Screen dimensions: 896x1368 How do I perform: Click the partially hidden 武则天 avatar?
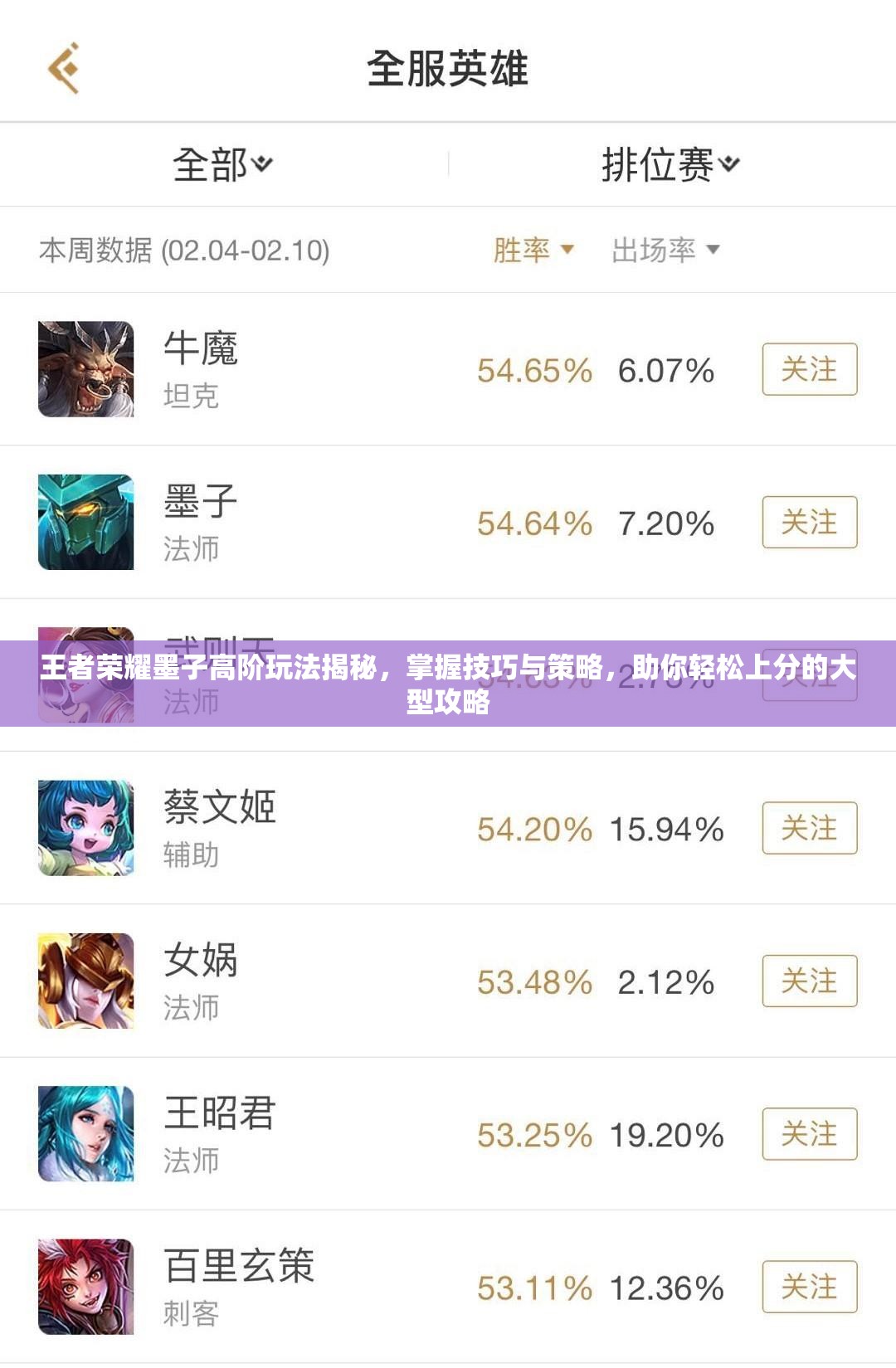87,672
